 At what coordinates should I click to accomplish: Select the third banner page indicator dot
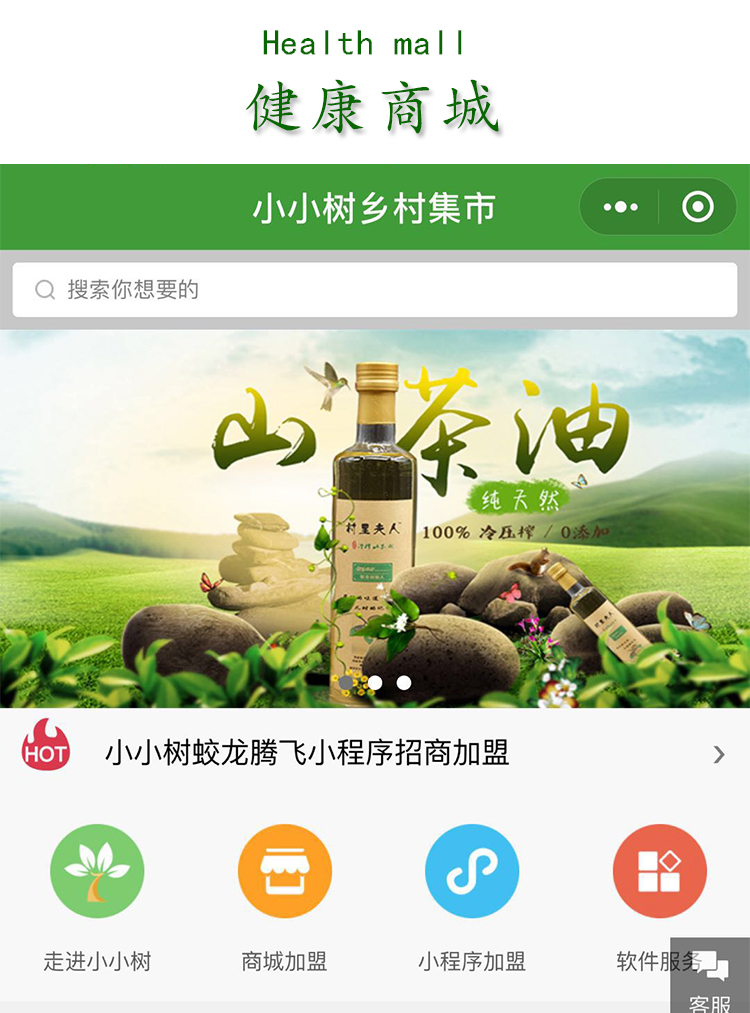[x=404, y=683]
